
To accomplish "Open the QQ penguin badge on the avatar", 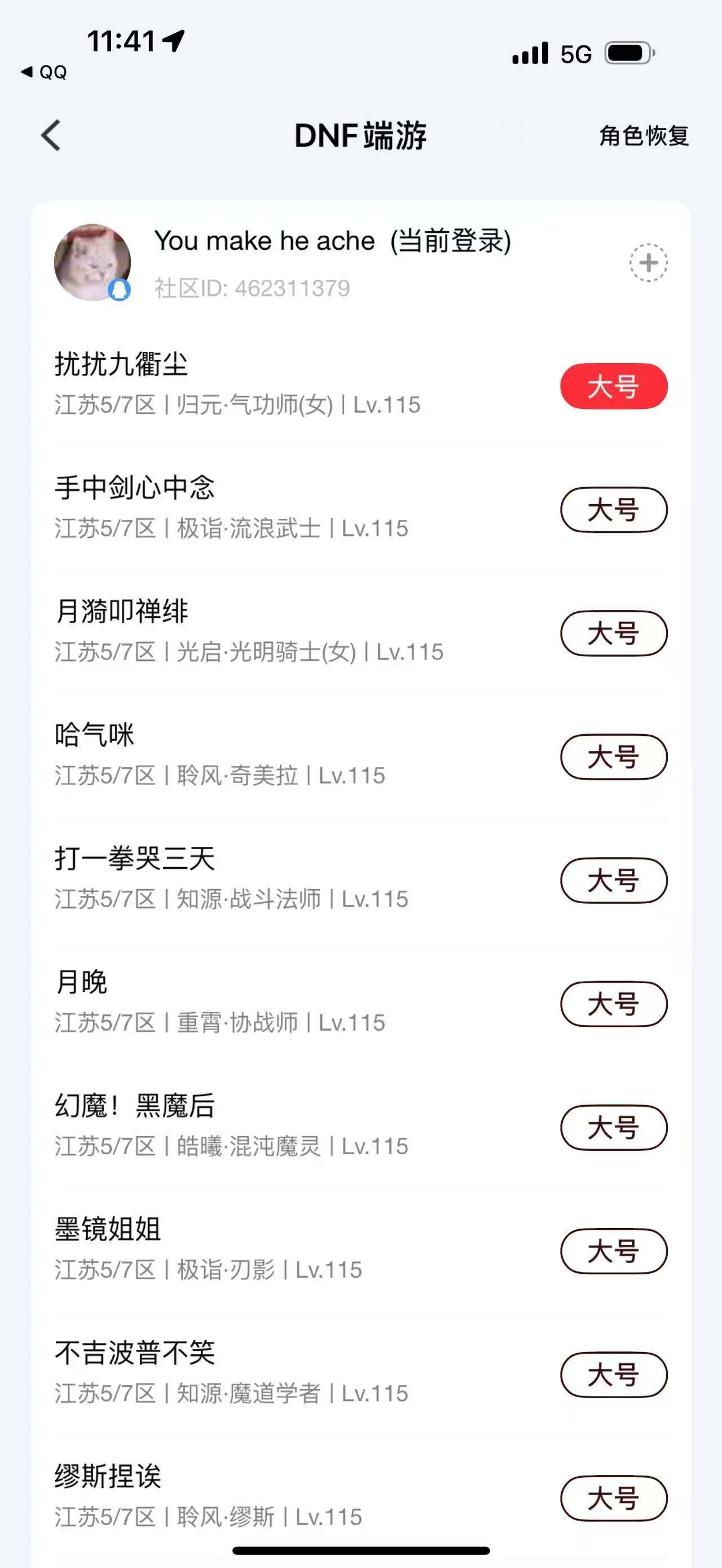I will point(120,290).
